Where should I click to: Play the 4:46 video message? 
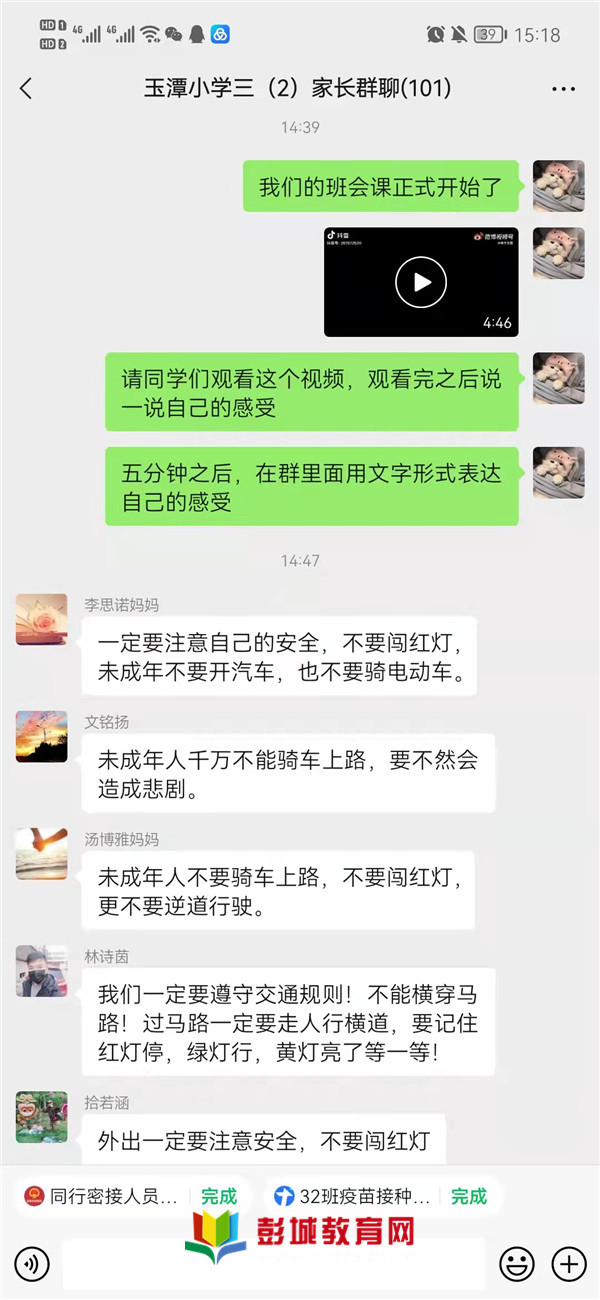click(x=421, y=282)
